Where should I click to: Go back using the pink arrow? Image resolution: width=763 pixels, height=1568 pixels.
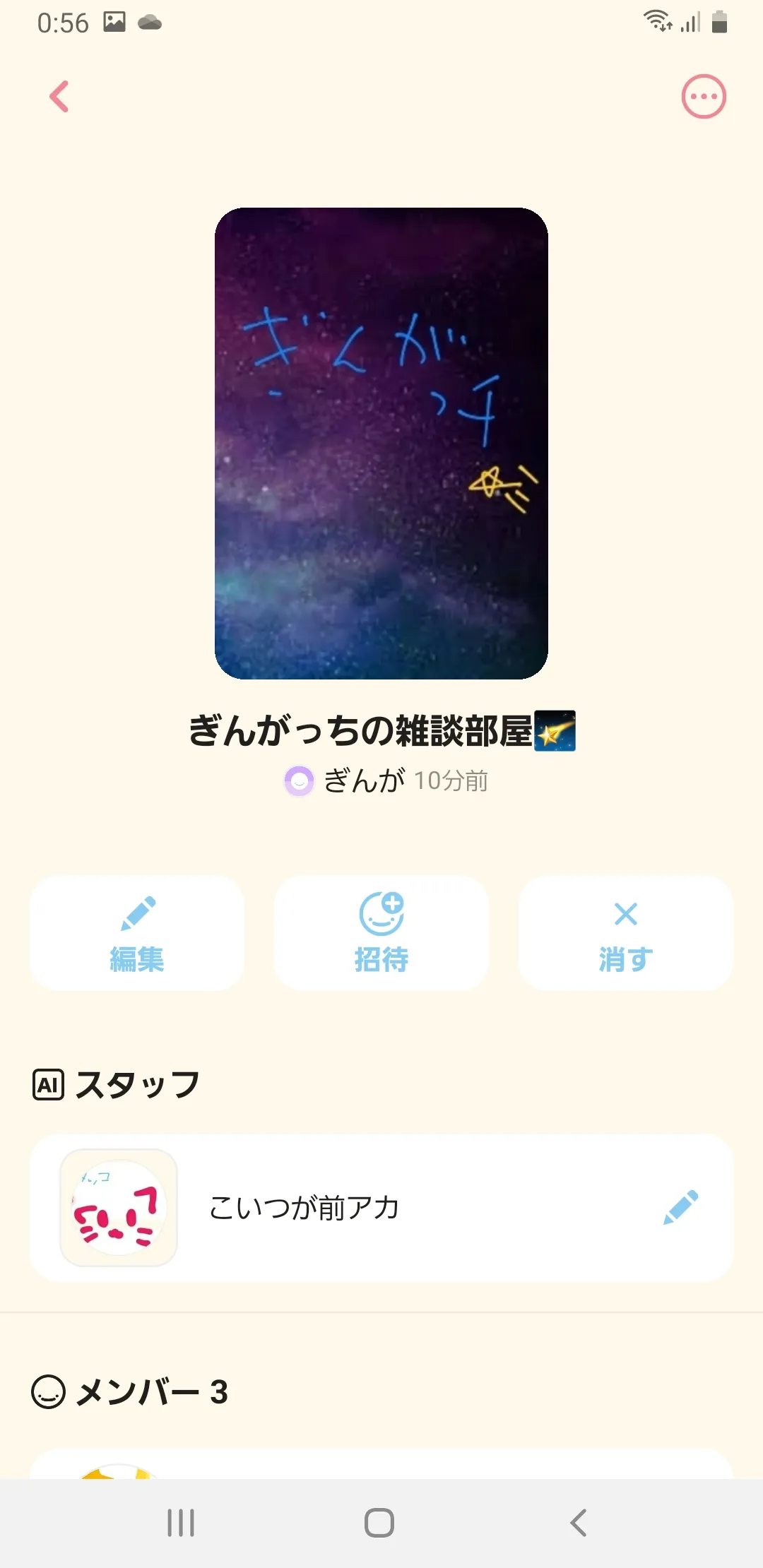click(59, 97)
